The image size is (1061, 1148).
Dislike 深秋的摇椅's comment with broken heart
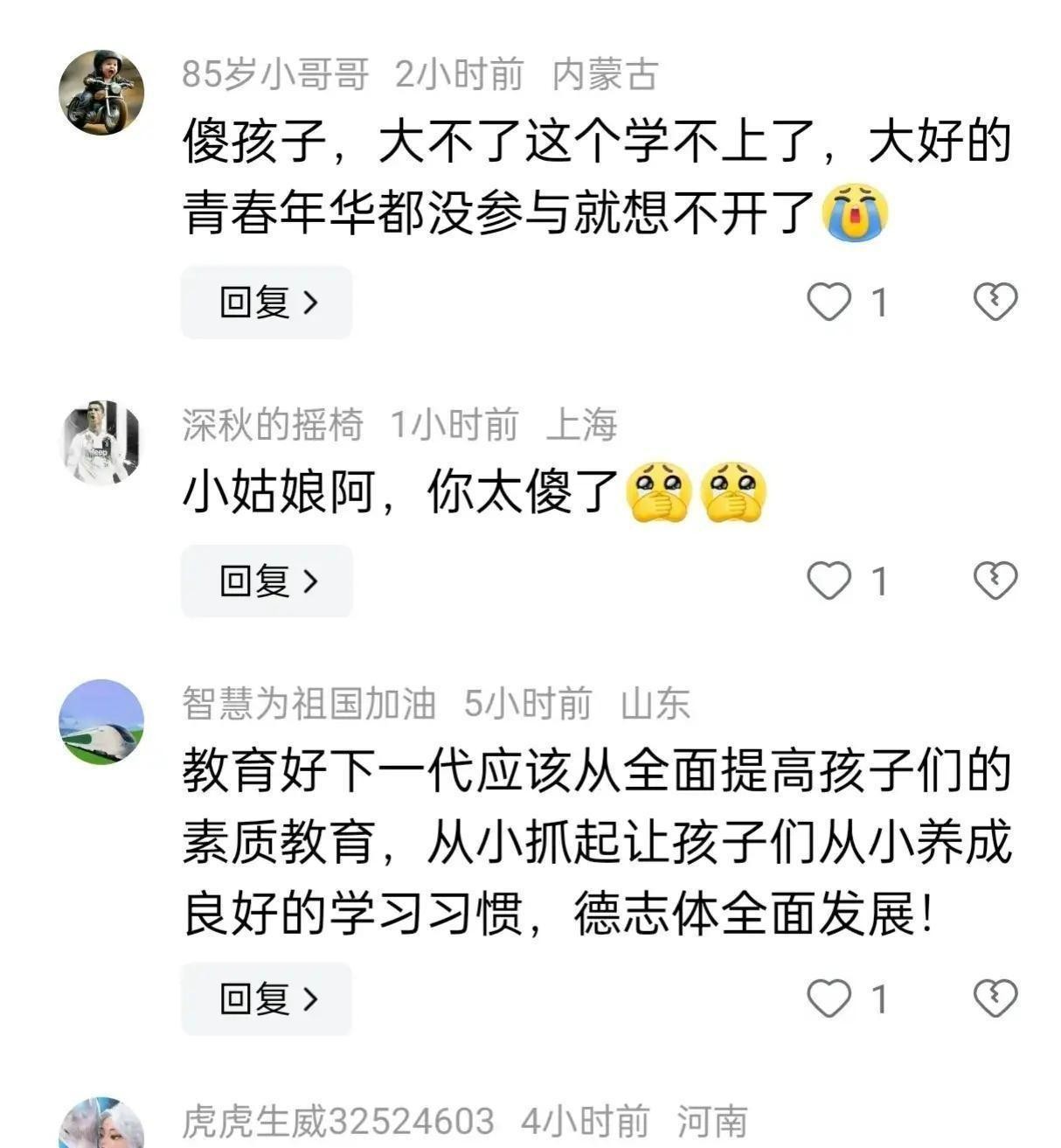(x=995, y=581)
